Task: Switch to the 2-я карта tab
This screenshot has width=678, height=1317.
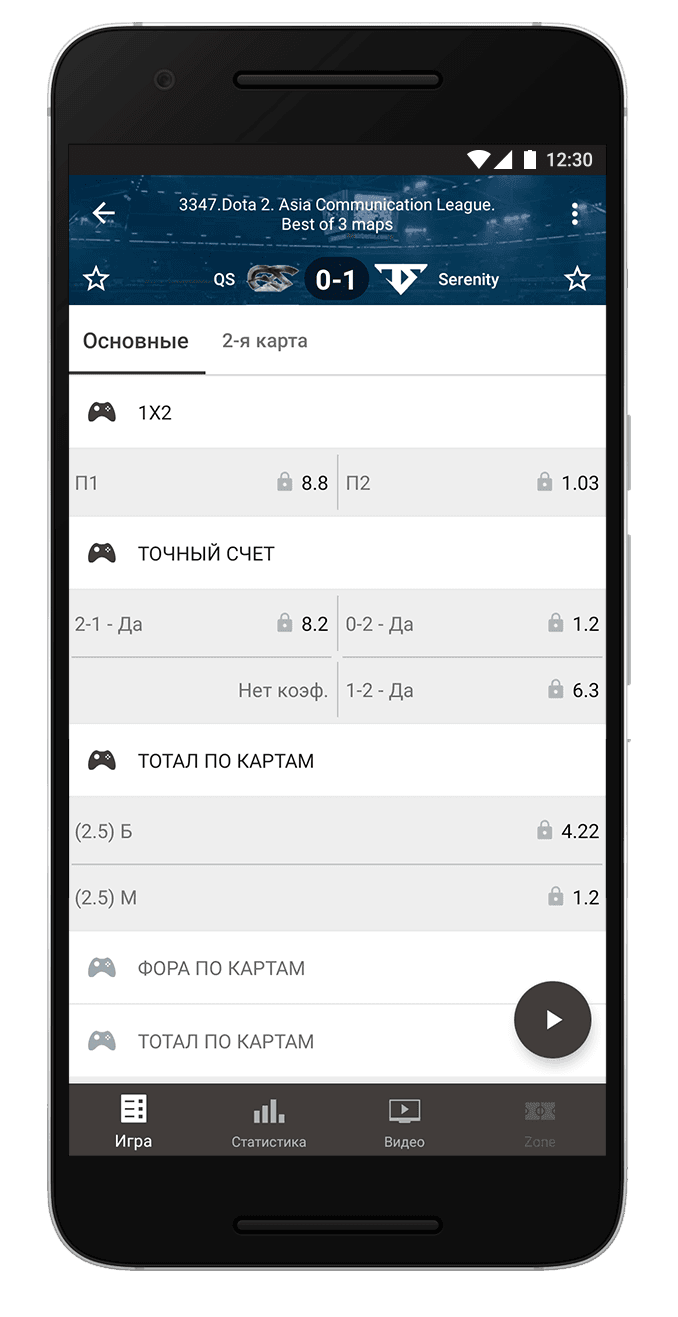Action: click(x=265, y=341)
